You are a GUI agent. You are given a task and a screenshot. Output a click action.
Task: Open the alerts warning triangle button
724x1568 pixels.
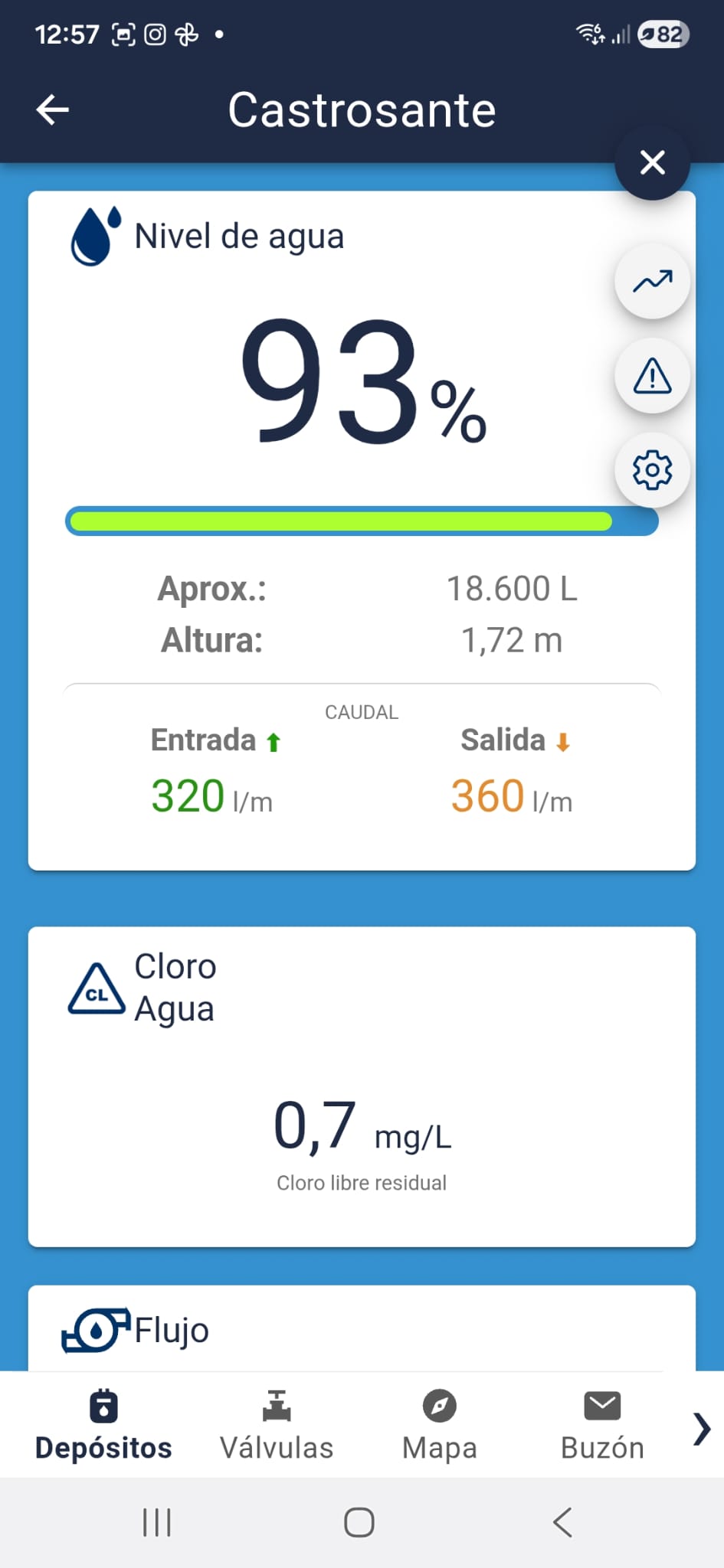[652, 376]
